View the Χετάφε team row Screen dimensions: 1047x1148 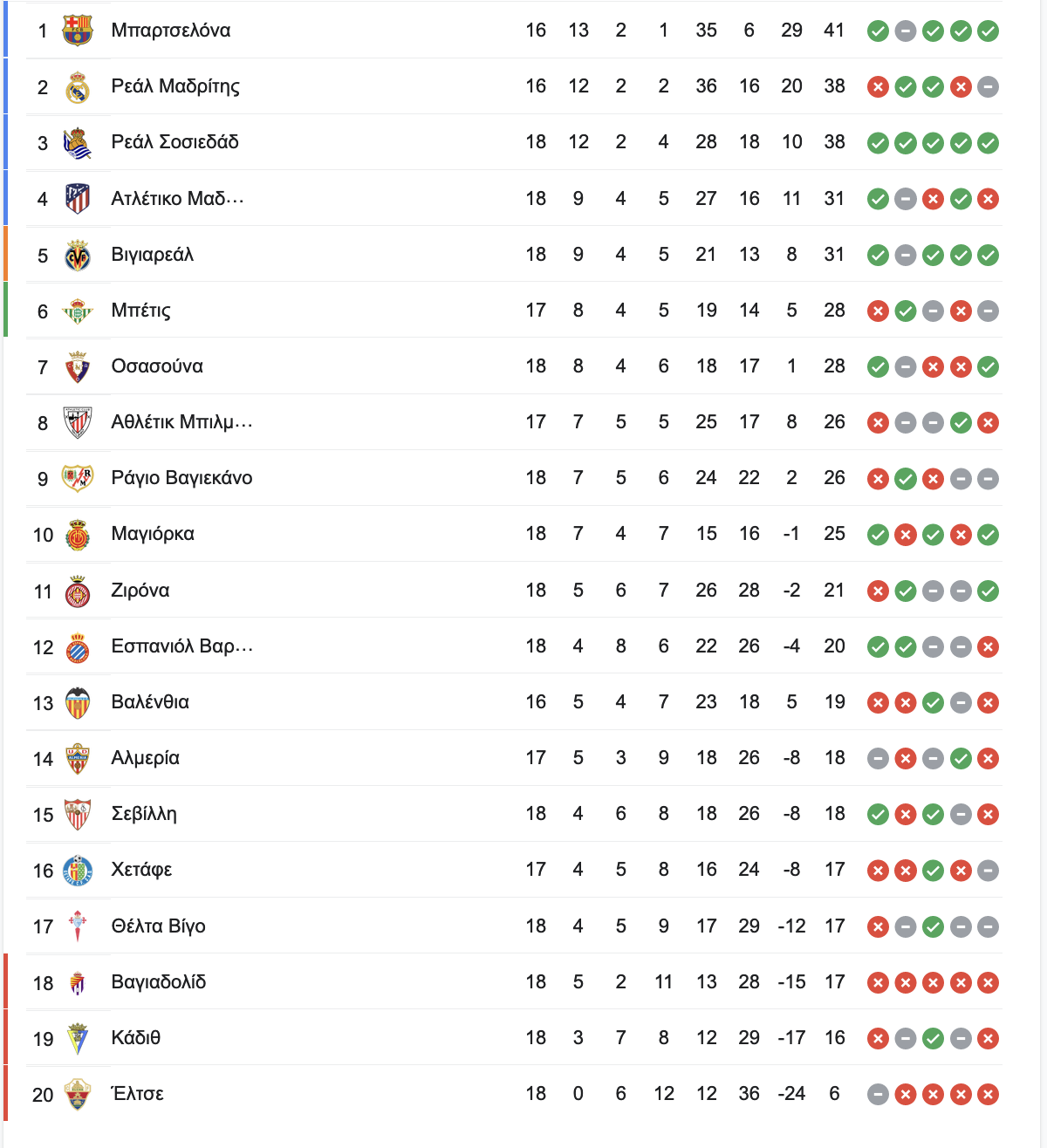tap(141, 870)
